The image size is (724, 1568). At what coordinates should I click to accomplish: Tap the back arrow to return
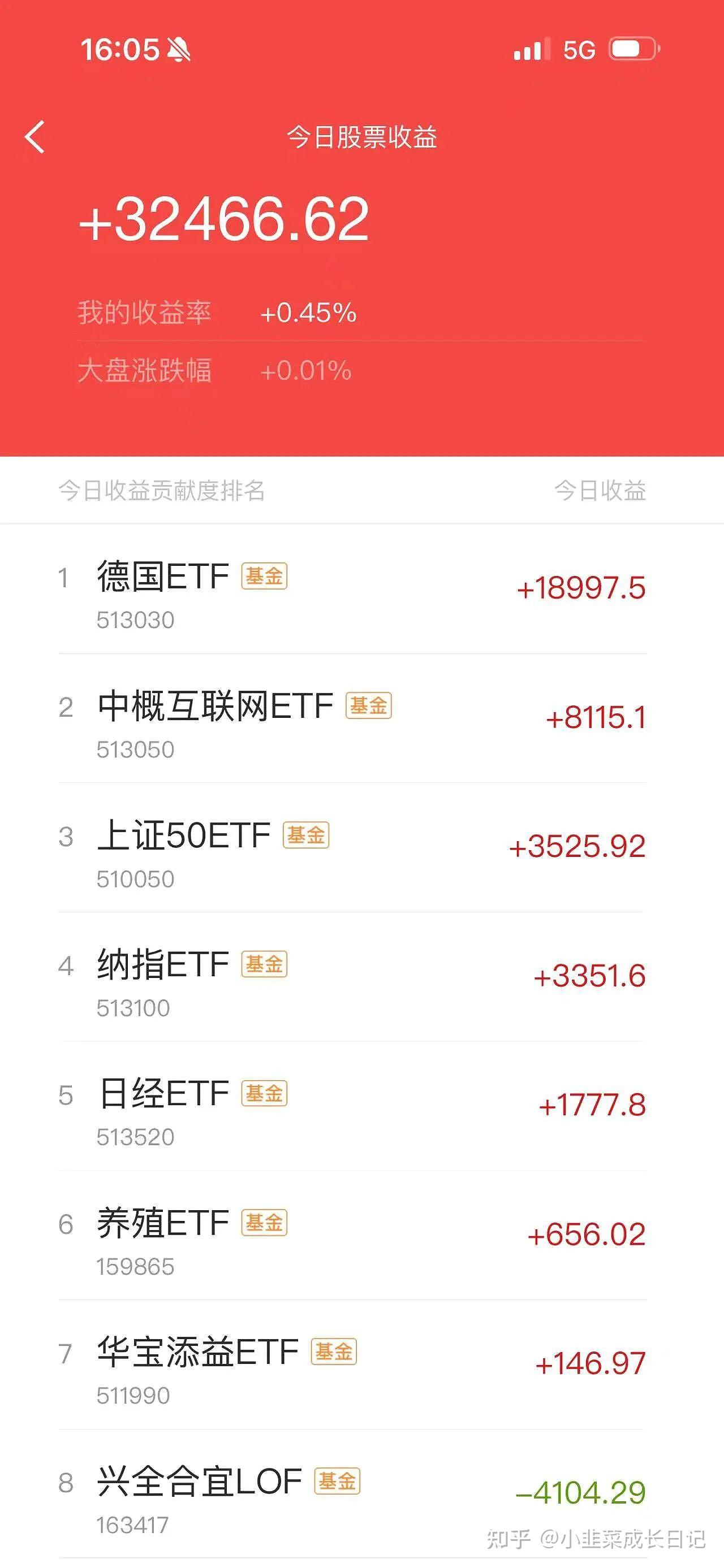[x=35, y=136]
